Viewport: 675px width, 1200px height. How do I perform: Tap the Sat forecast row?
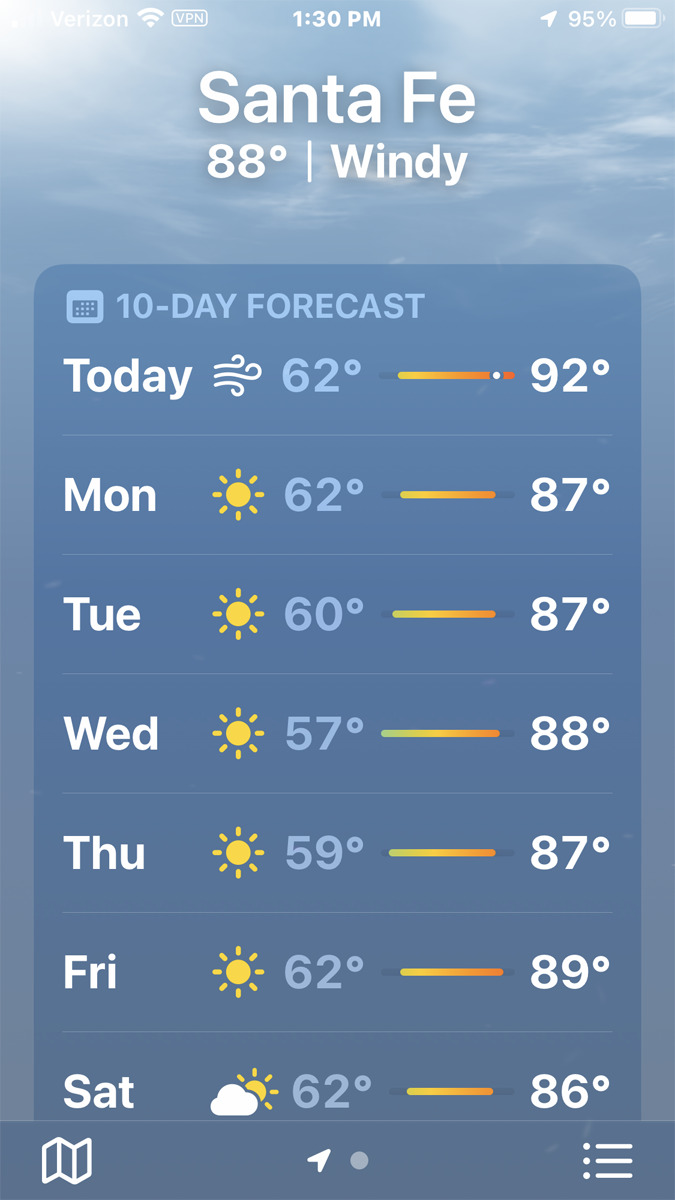(x=337, y=1090)
